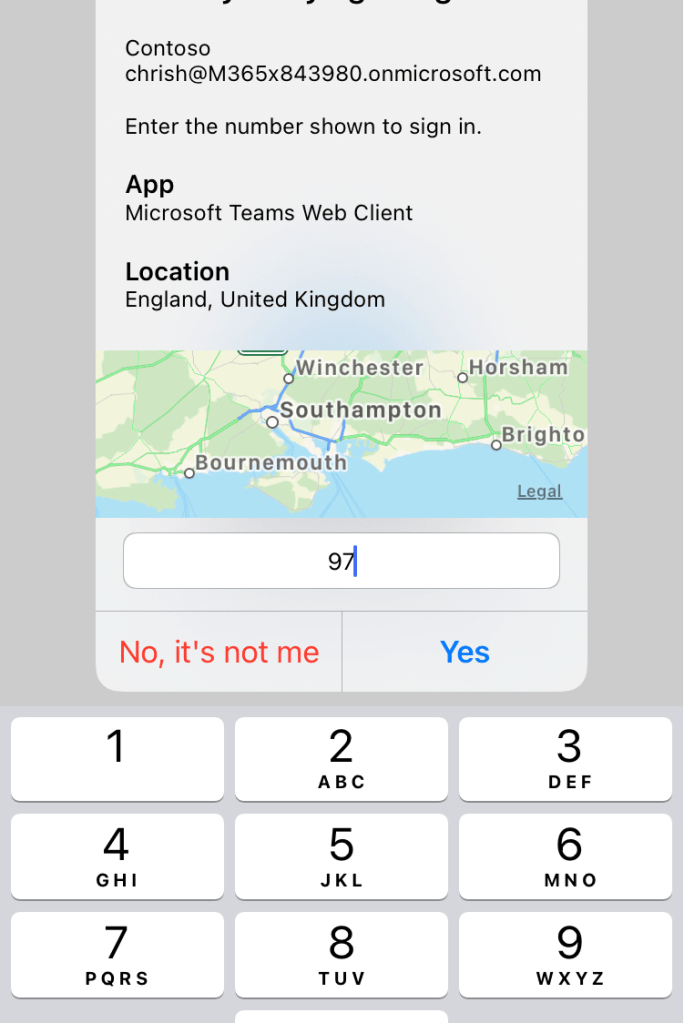This screenshot has height=1023, width=684.
Task: Tap the 3 DEF key
Action: pos(565,759)
